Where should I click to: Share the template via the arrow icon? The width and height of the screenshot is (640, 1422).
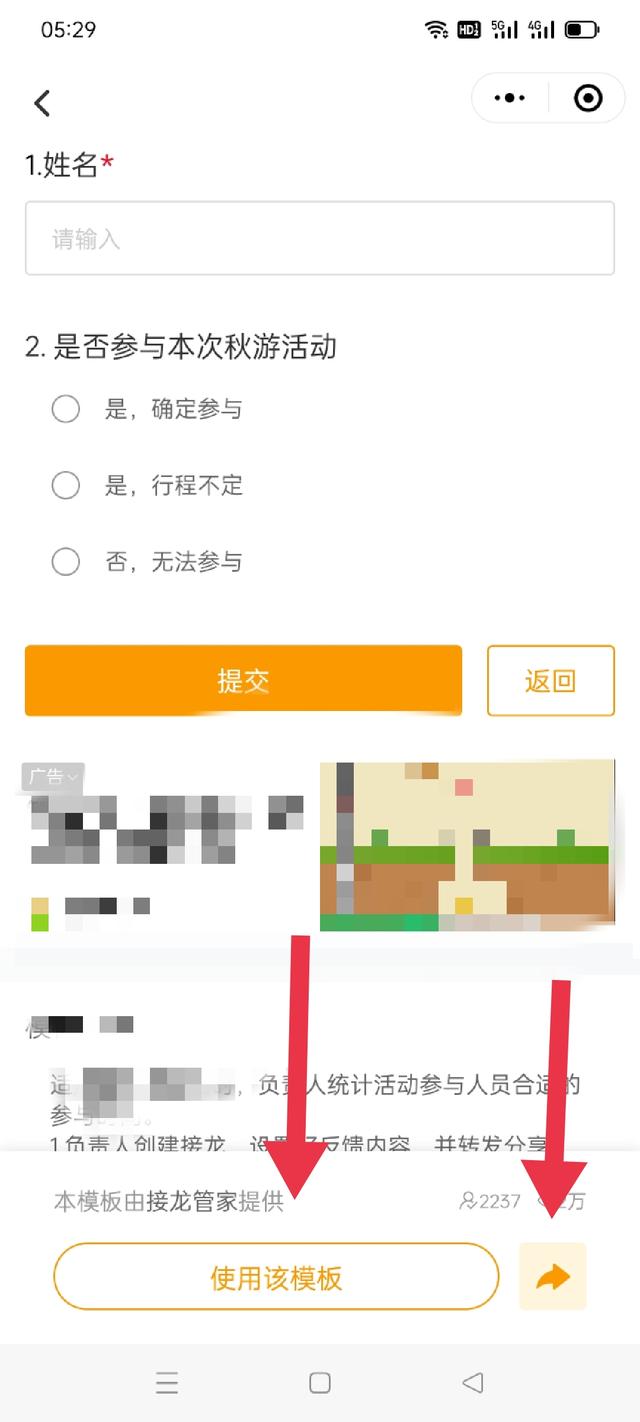click(x=552, y=1277)
